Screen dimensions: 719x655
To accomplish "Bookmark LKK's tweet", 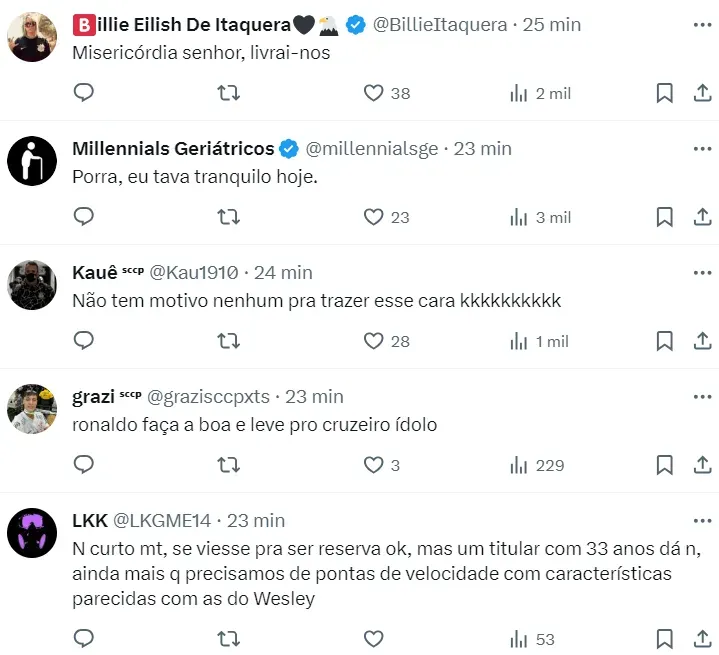I will (x=664, y=639).
